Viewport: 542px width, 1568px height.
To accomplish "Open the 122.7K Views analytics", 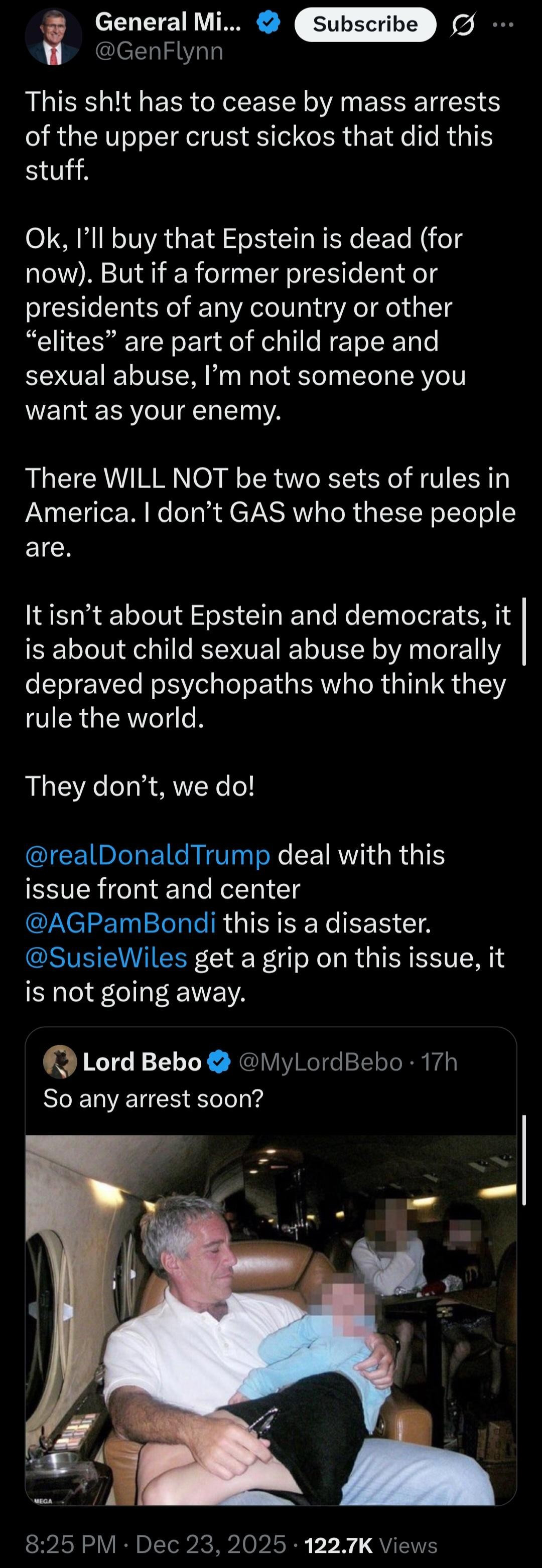I will pos(370,1544).
